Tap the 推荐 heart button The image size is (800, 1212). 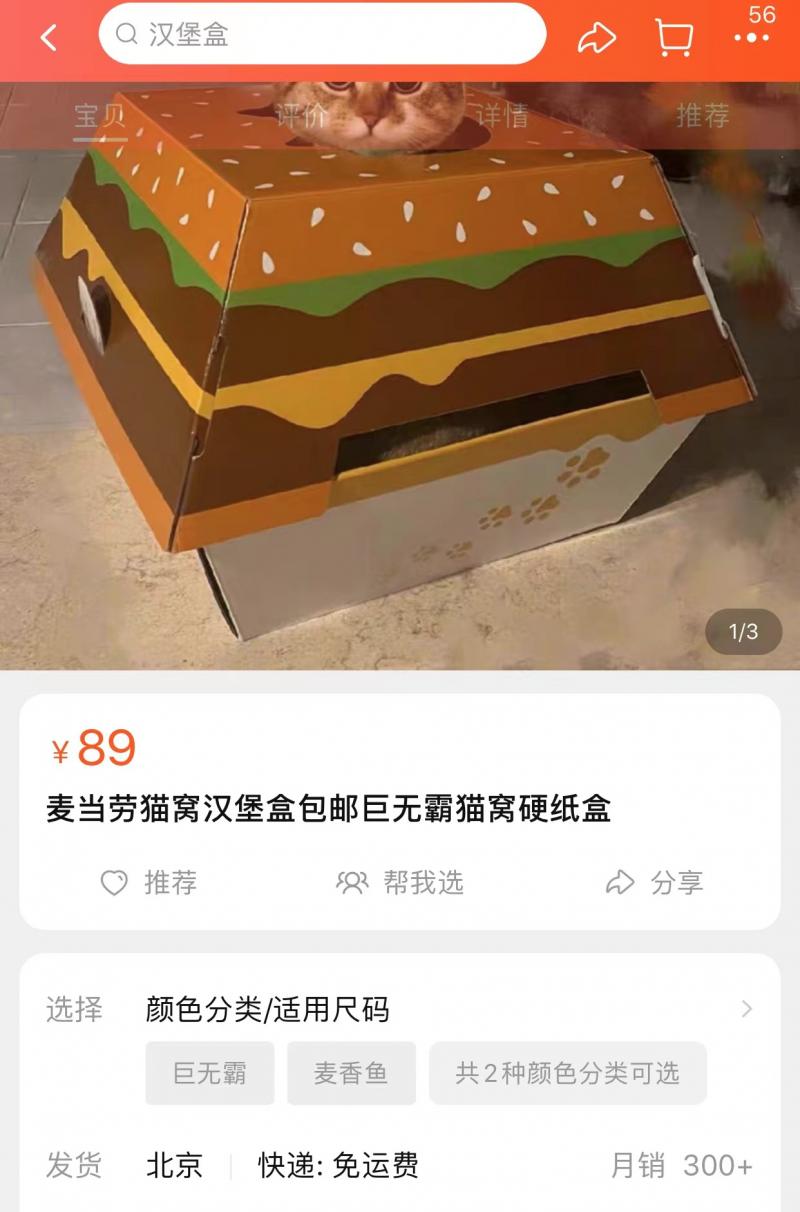(x=149, y=882)
